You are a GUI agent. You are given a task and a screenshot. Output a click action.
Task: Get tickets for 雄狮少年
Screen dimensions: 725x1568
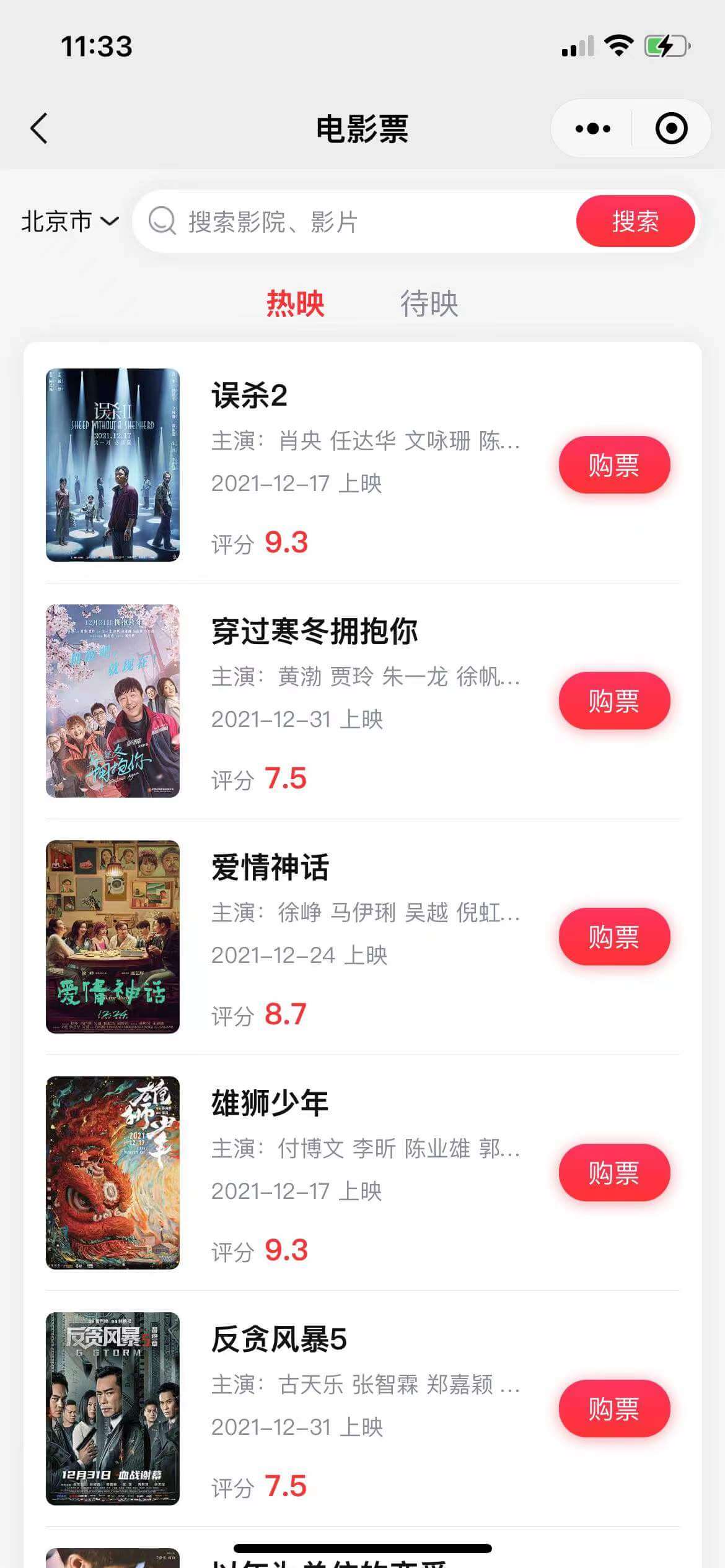pos(614,1173)
